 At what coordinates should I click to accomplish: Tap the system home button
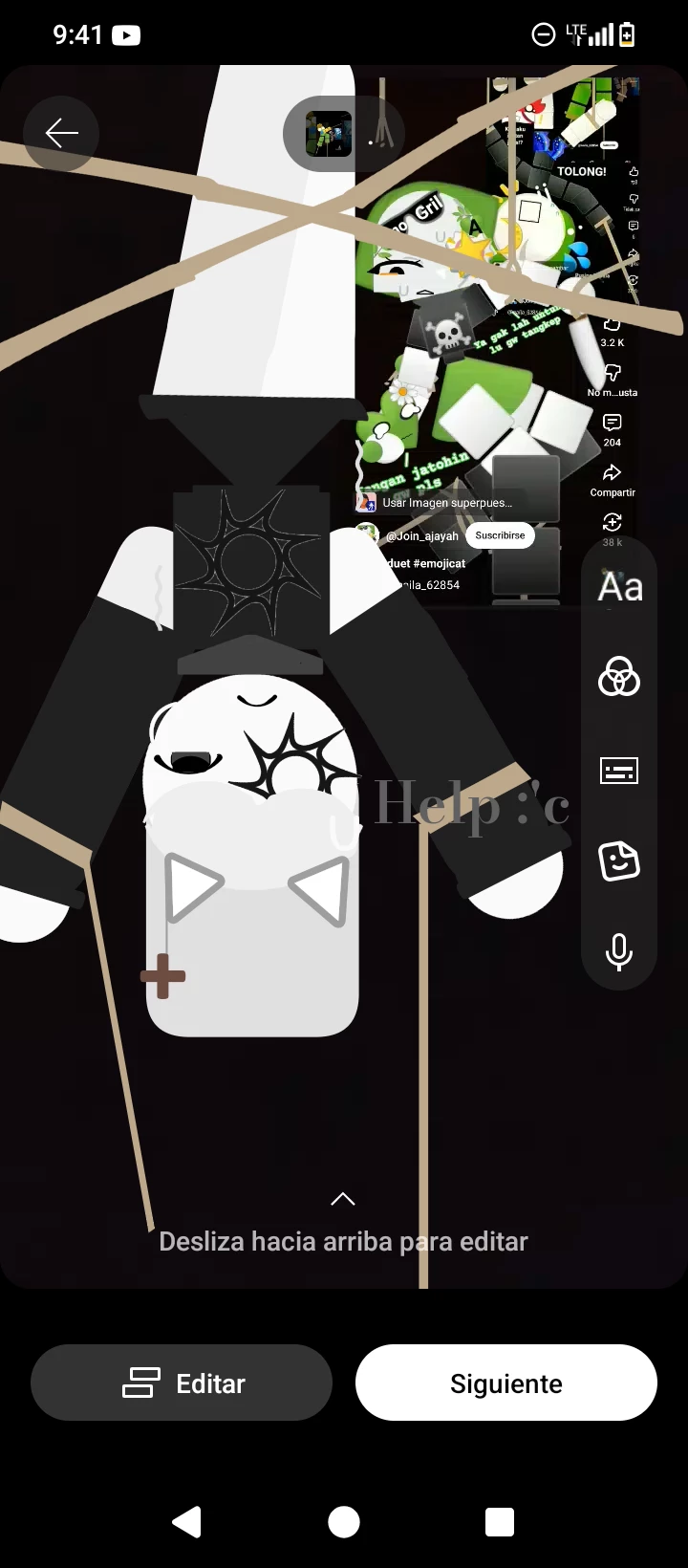tap(344, 1522)
